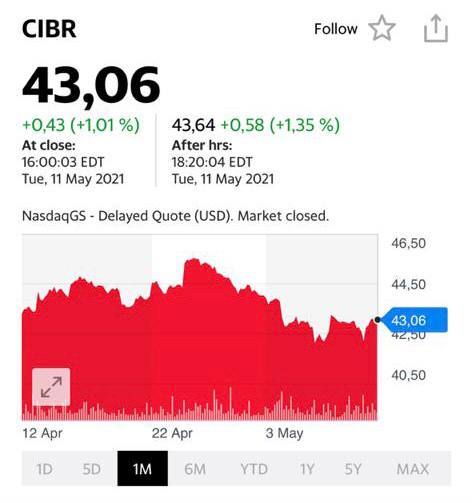Expand the chart to full screen

(x=51, y=387)
